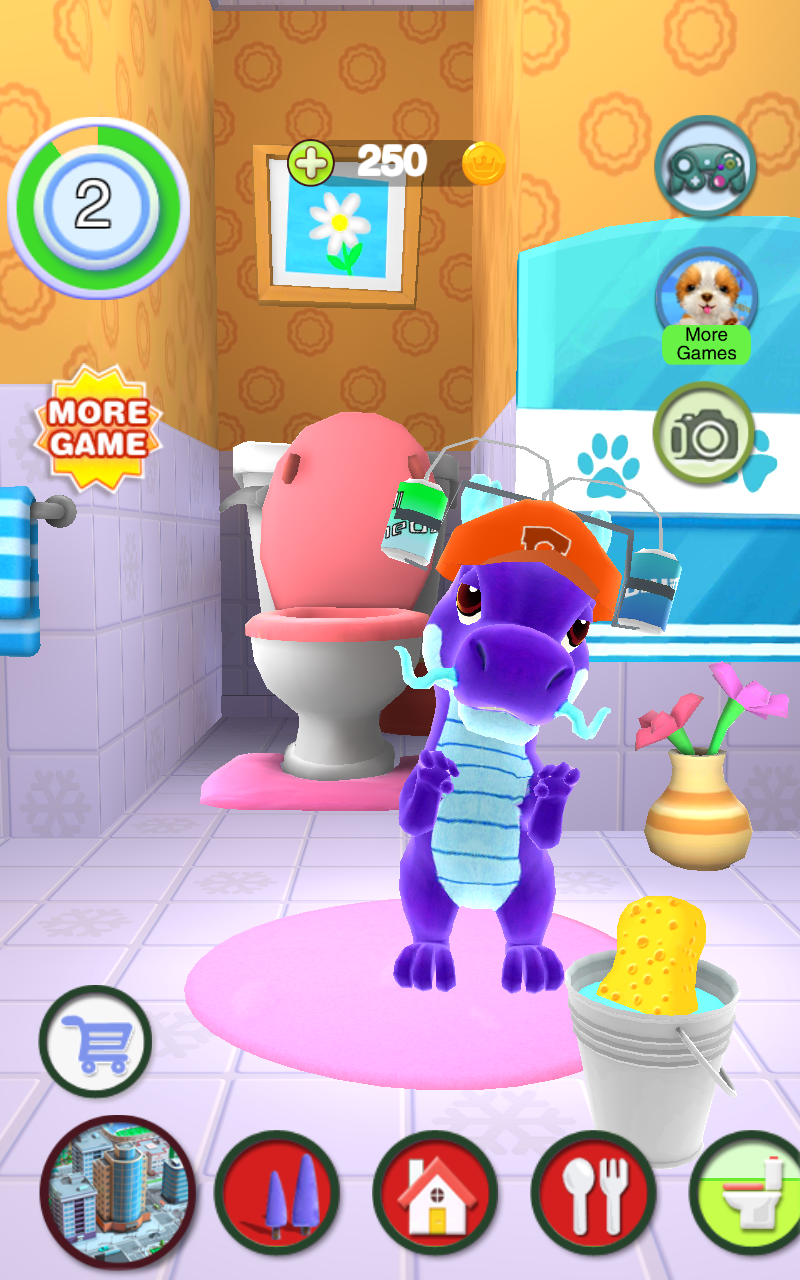The width and height of the screenshot is (800, 1280).
Task: Open the More Games puppy button
Action: [x=706, y=303]
